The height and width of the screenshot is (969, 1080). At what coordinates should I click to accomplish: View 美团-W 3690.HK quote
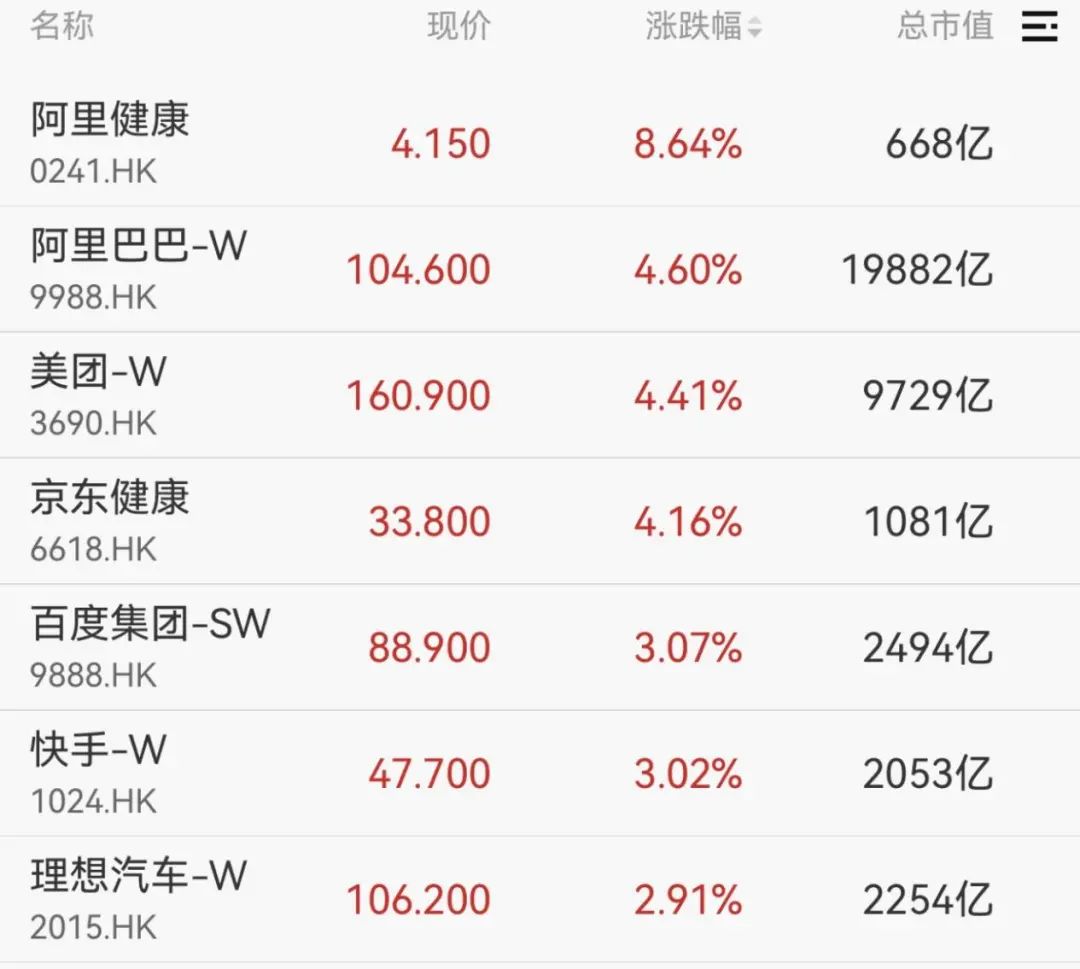point(98,395)
